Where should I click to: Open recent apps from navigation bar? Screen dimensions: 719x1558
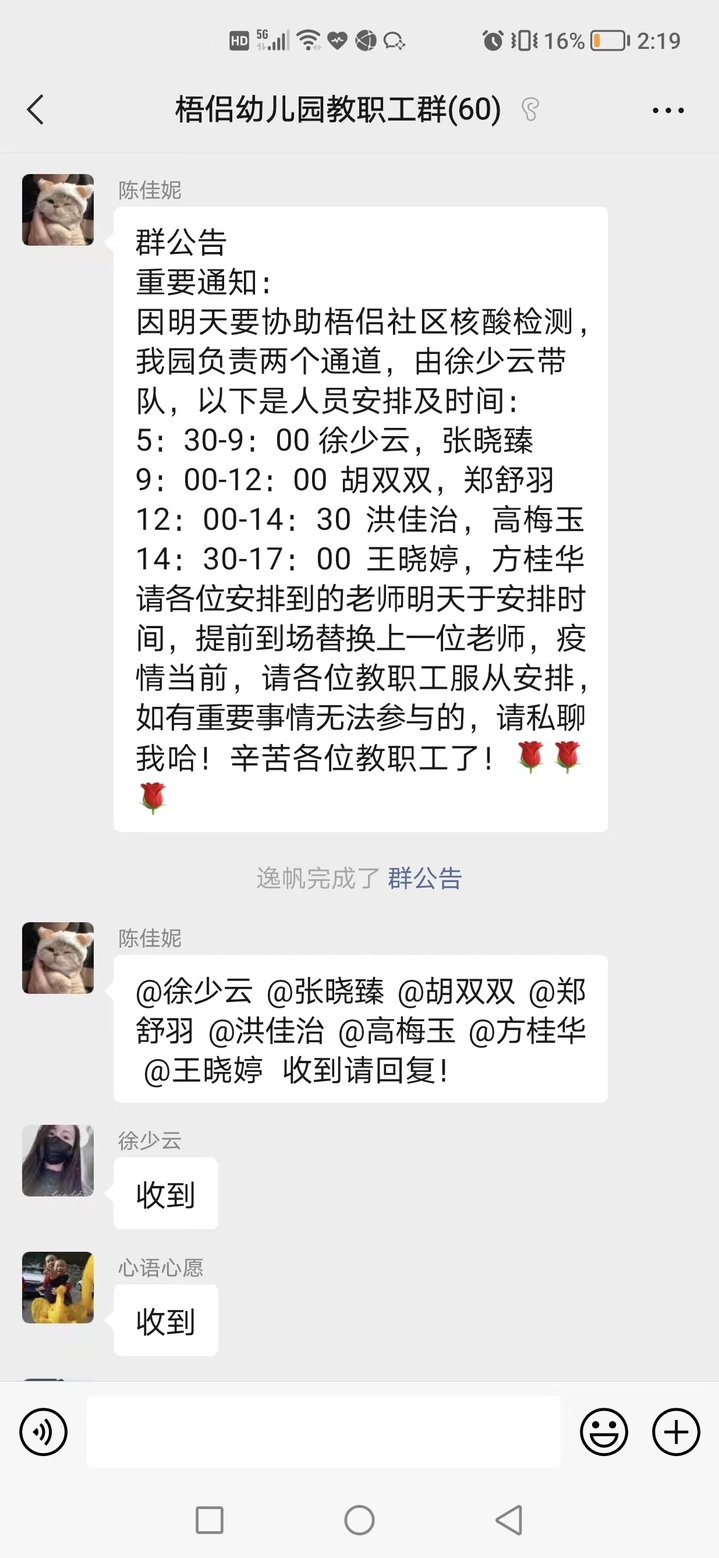pyautogui.click(x=209, y=1520)
